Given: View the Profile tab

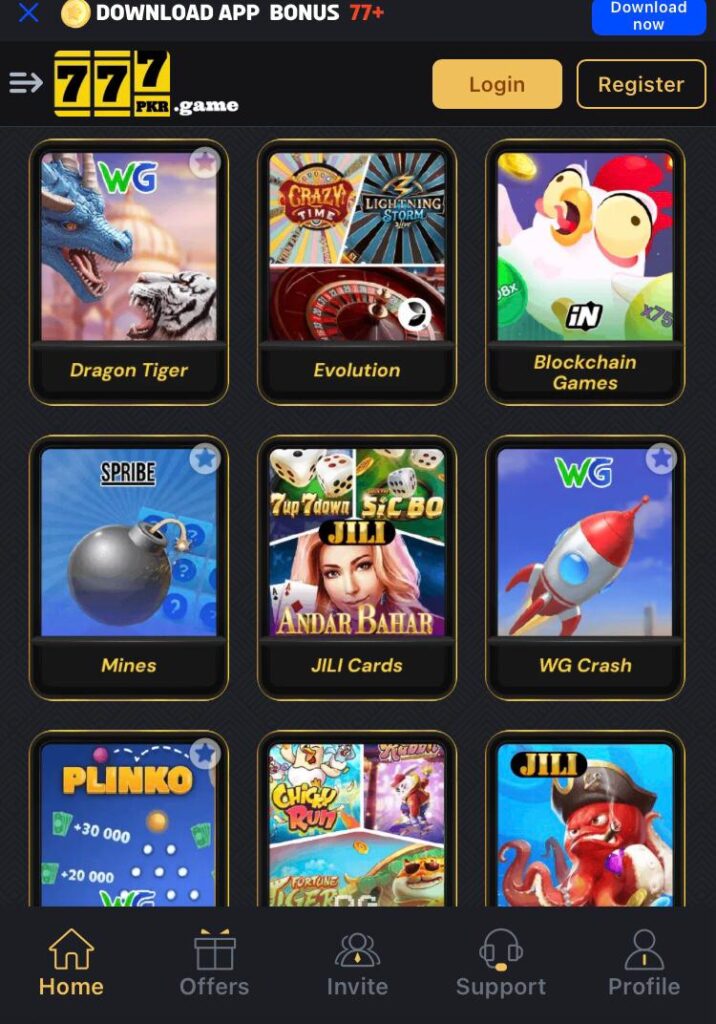Looking at the screenshot, I should click(644, 963).
